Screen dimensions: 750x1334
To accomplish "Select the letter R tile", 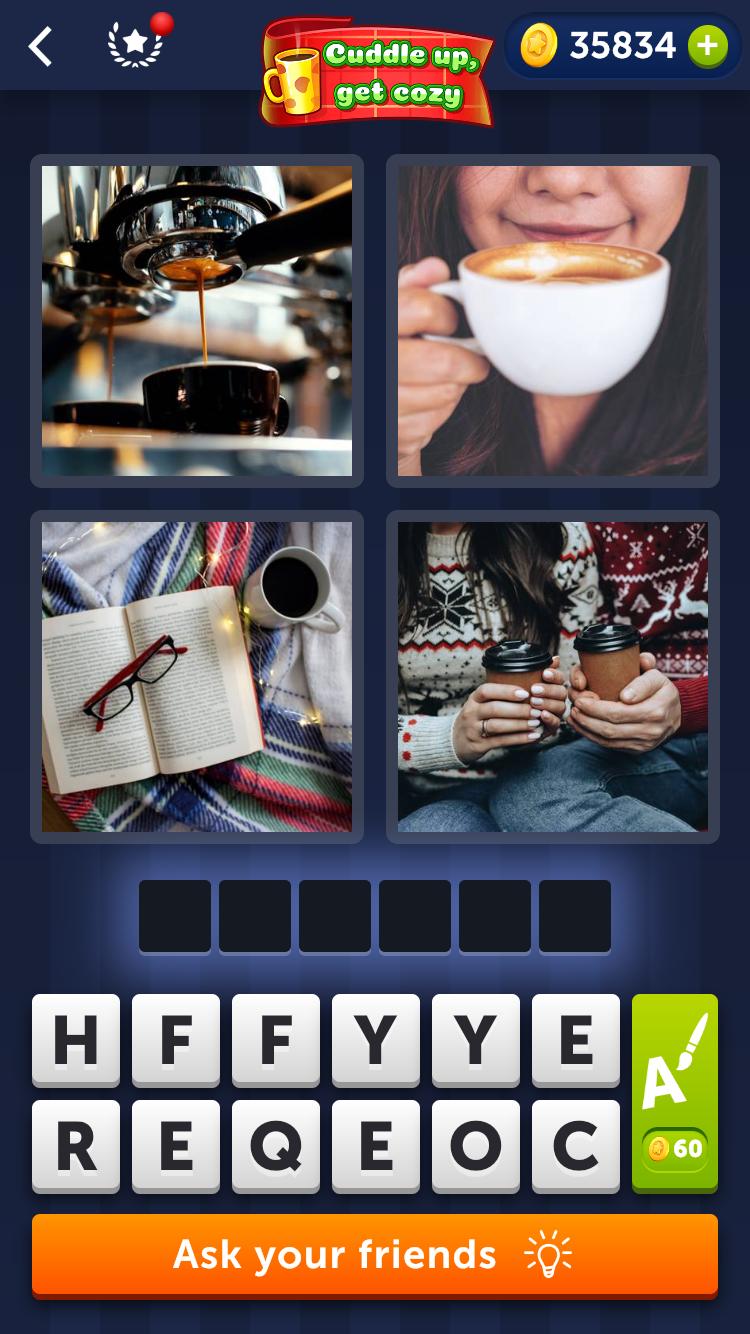I will coord(76,1146).
